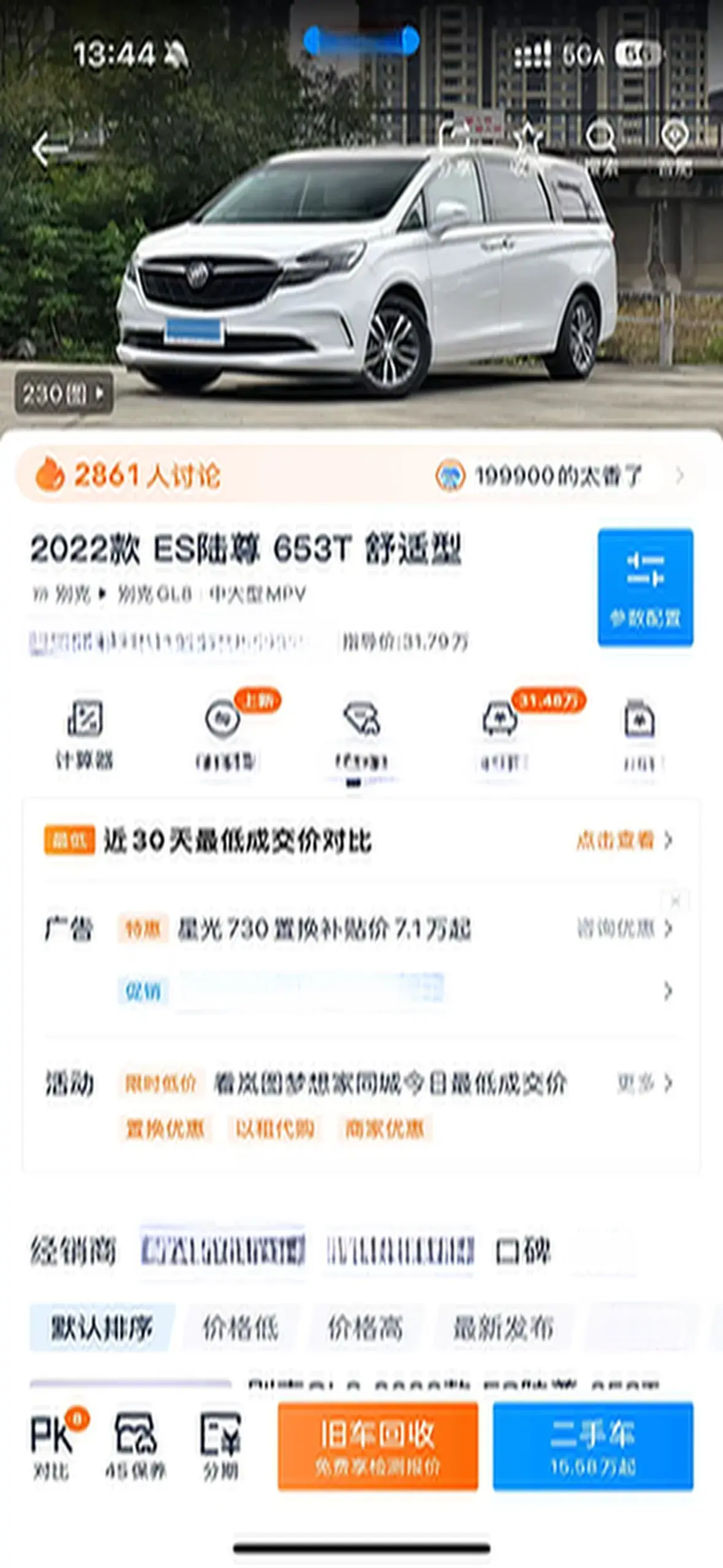Open the 230图 photo gallery
Screen dimensions: 723x1568
coord(64,393)
